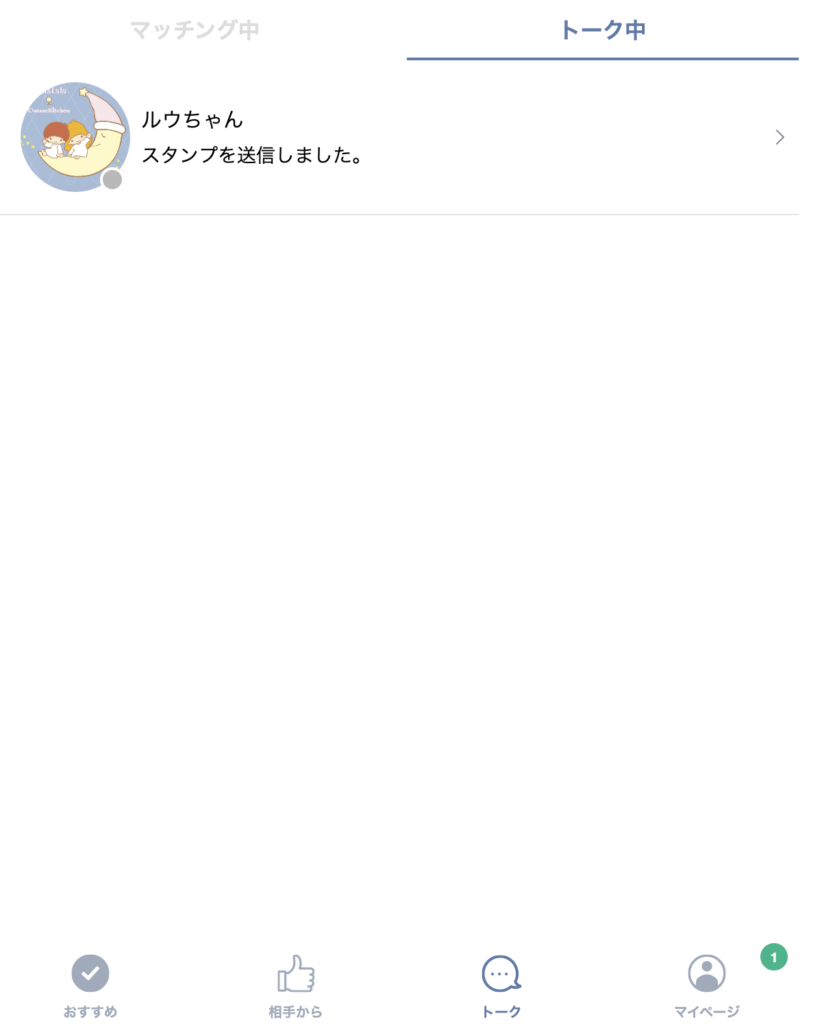Tap the green notification badge above マイページ
The height and width of the screenshot is (1024, 822).
point(772,957)
